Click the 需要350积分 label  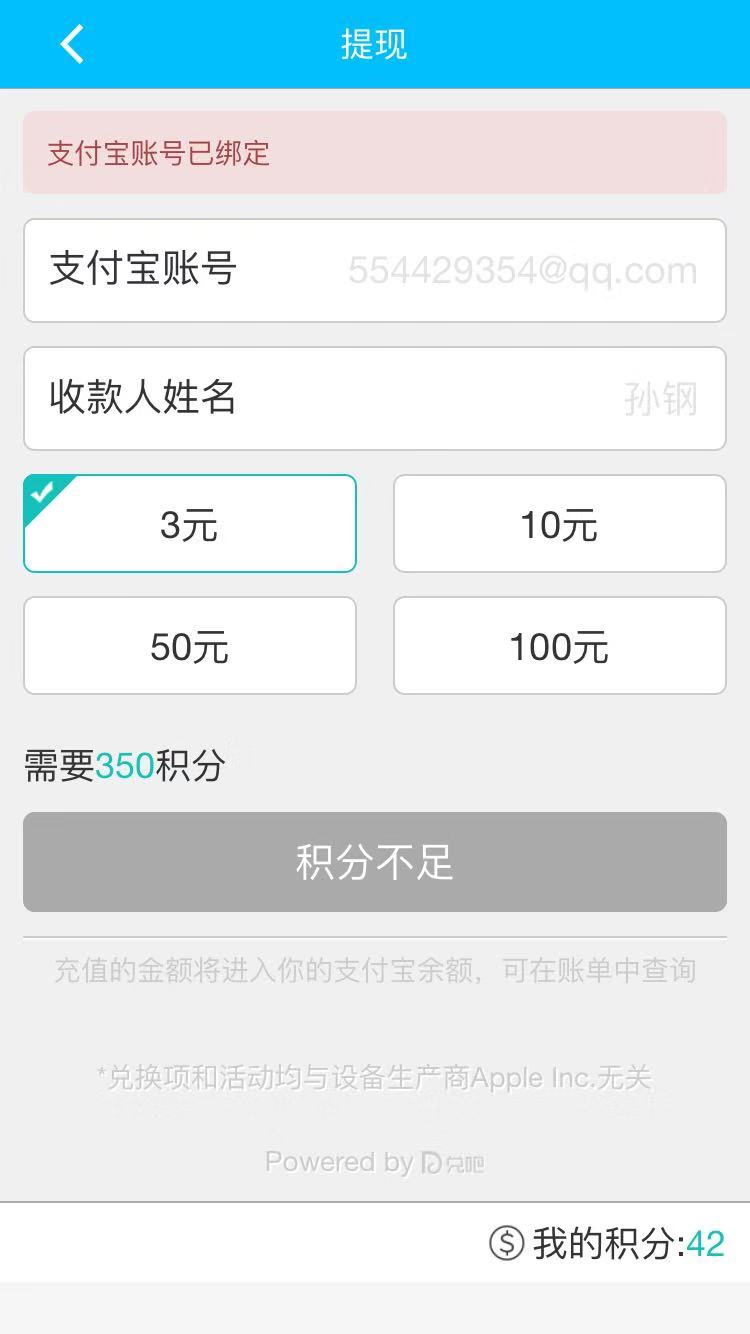pyautogui.click(x=122, y=765)
